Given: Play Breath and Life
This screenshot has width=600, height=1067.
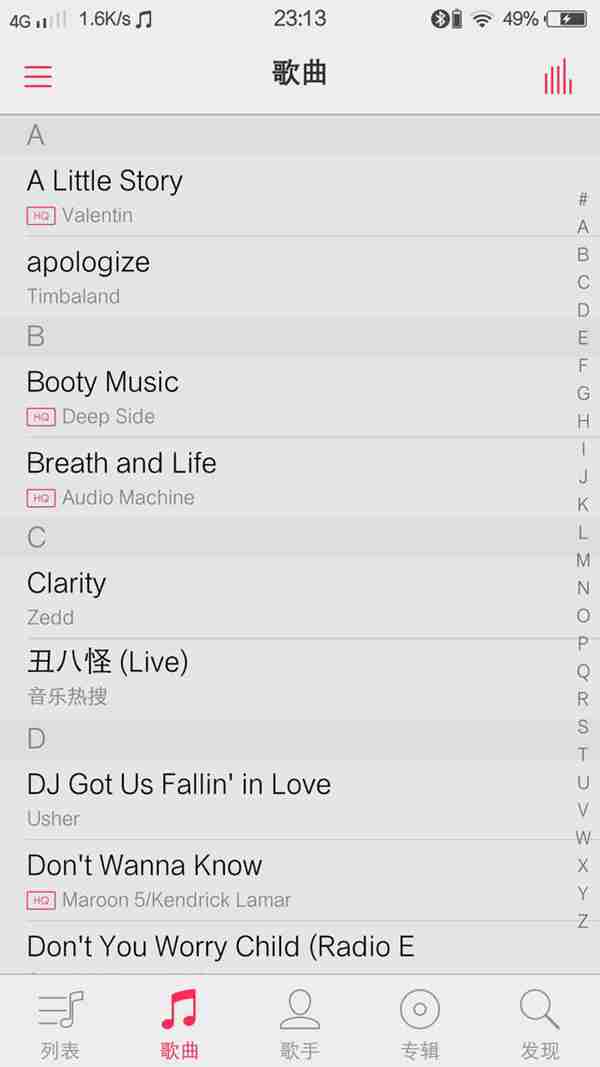Looking at the screenshot, I should [x=280, y=477].
